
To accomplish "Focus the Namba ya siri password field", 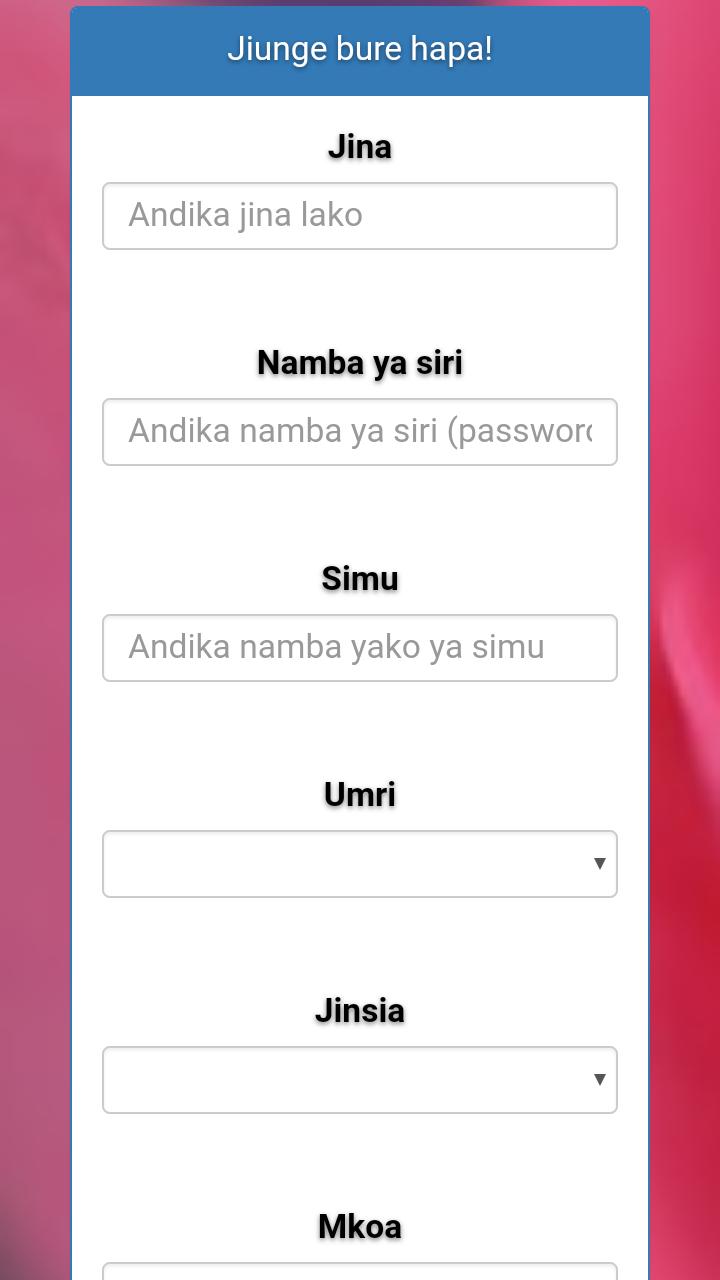I will click(360, 432).
